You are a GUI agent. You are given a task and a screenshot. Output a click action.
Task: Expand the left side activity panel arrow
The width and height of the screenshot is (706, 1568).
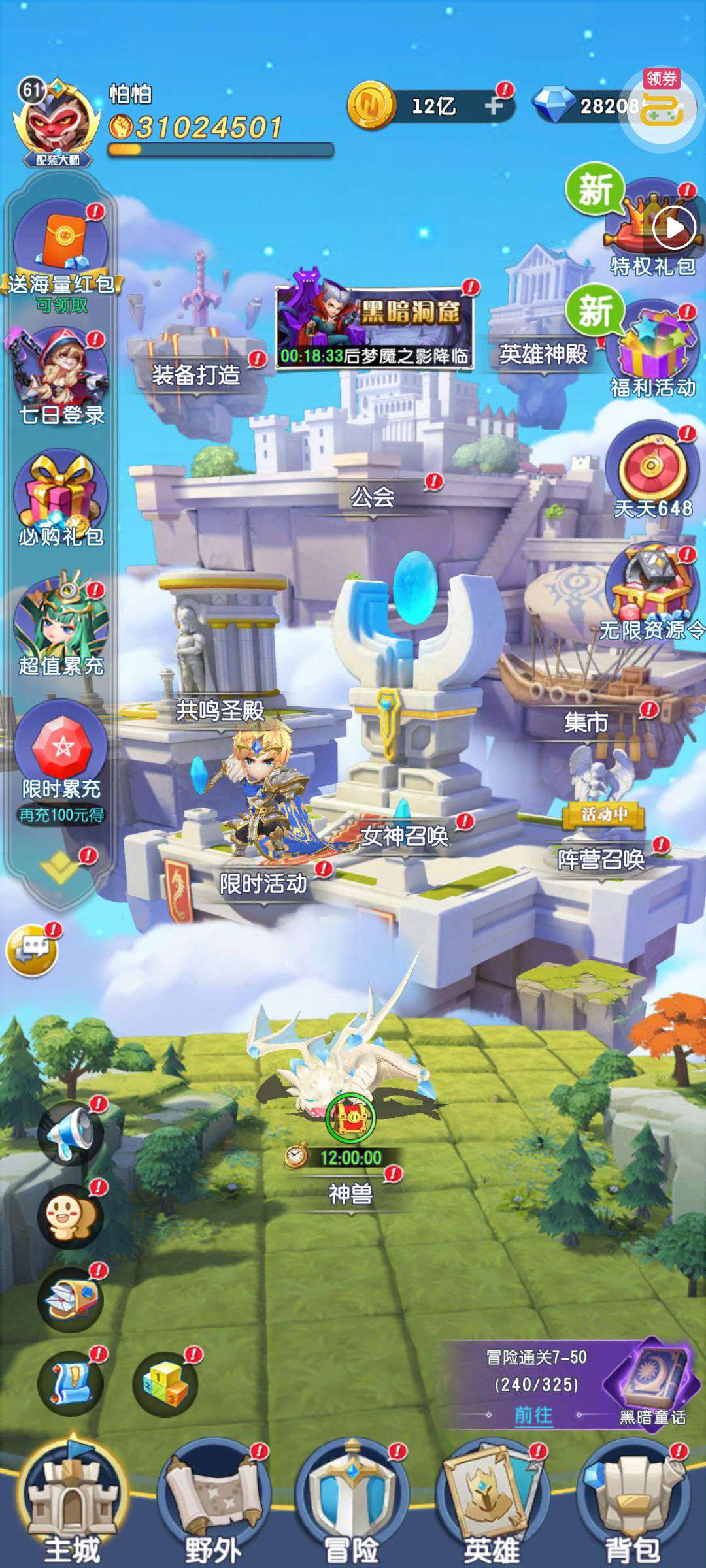coord(60,869)
